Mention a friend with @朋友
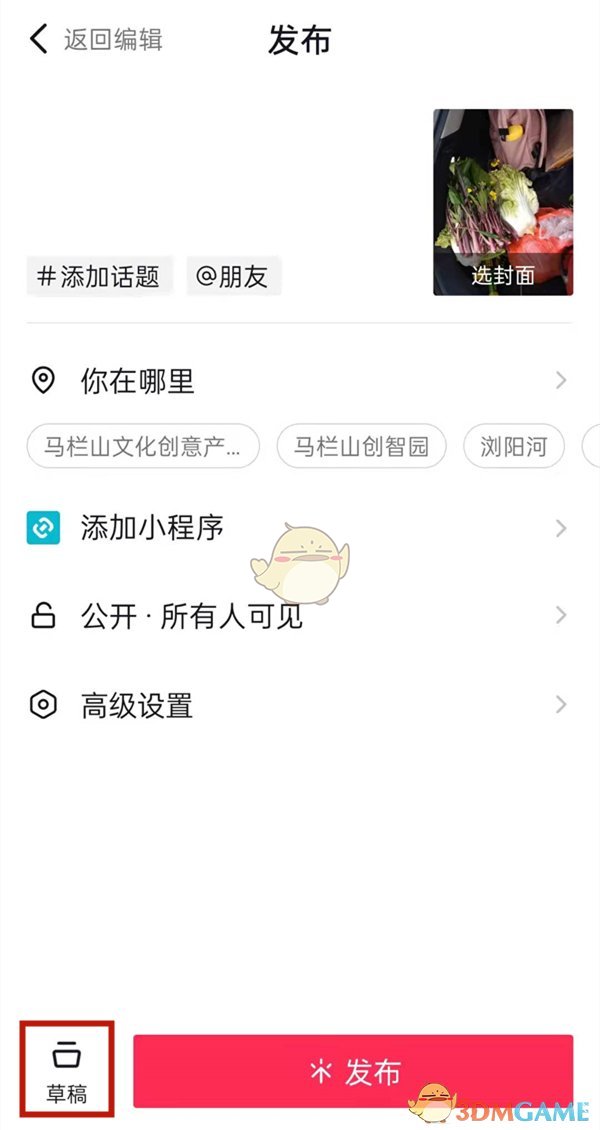Viewport: 600px width, 1130px height. 233,277
